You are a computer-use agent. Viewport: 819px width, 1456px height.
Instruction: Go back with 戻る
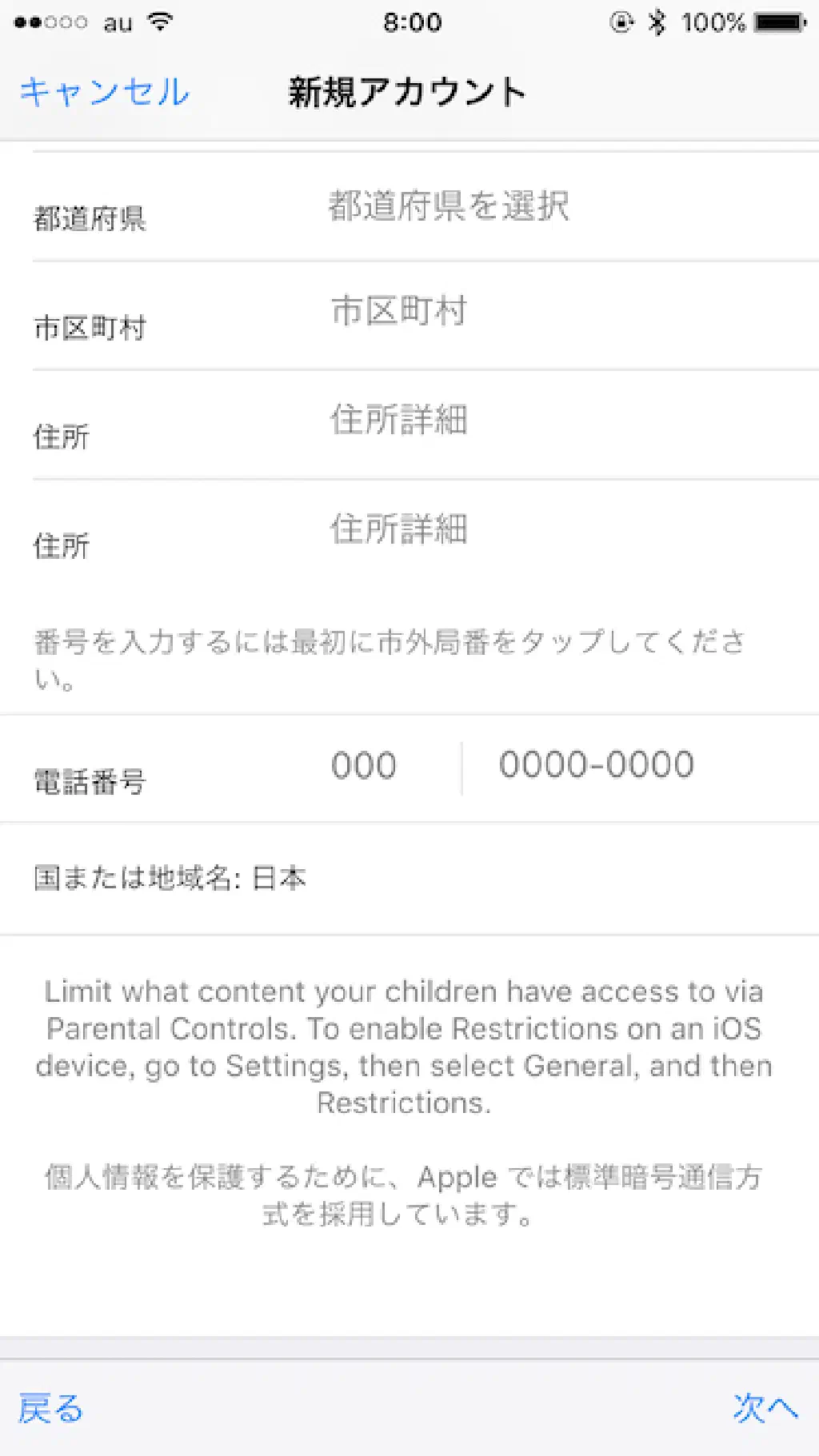pos(50,1407)
